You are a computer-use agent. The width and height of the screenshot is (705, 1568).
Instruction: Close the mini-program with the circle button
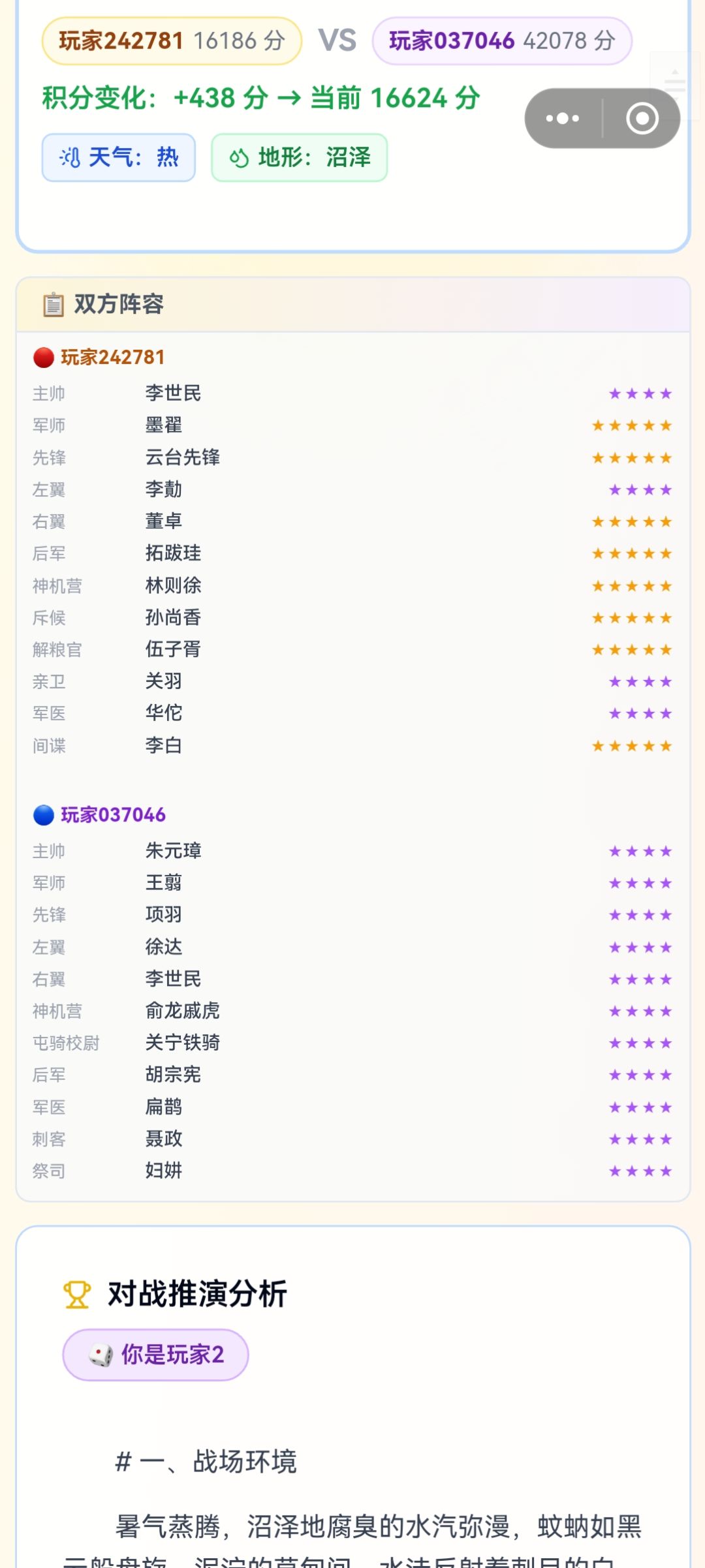coord(642,118)
